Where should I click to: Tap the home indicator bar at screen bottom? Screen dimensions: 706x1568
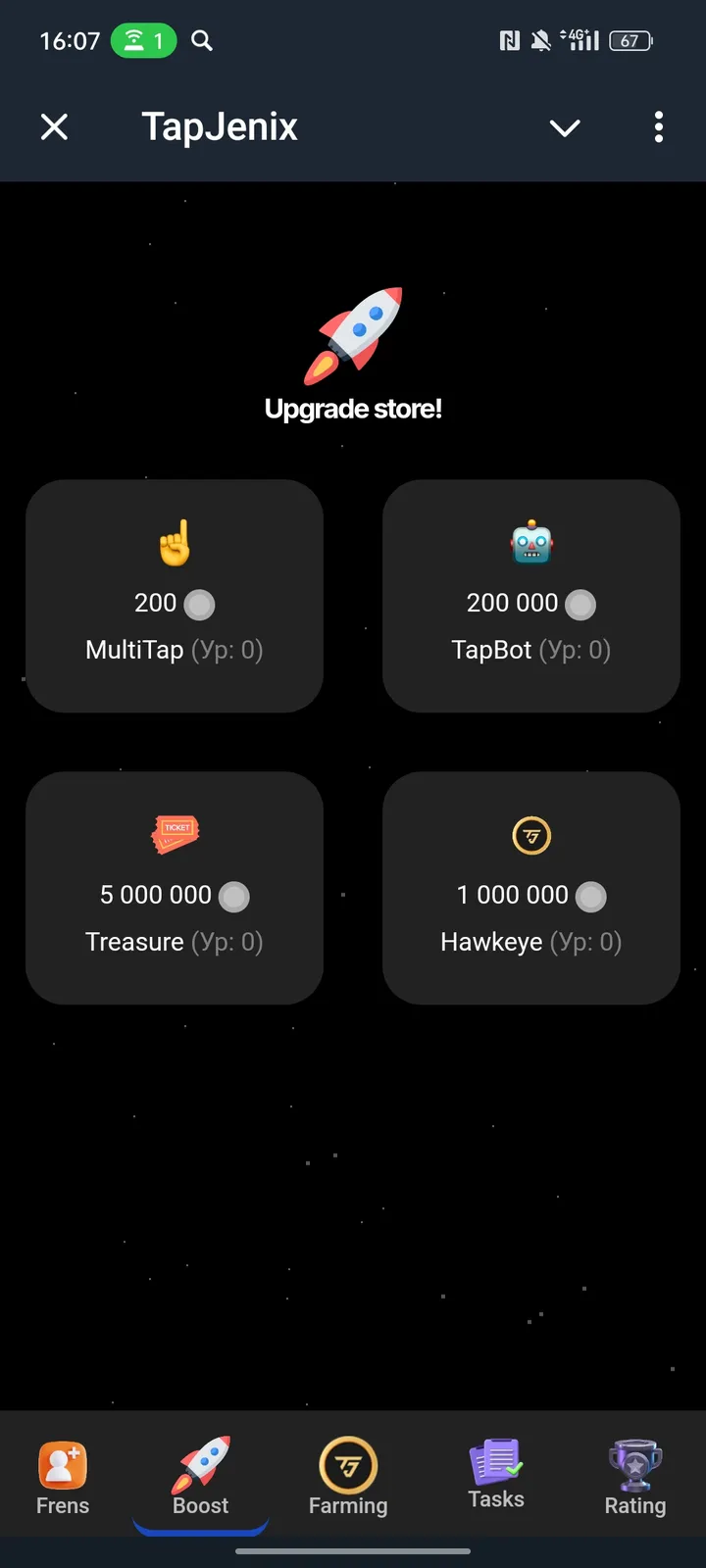(x=353, y=1551)
